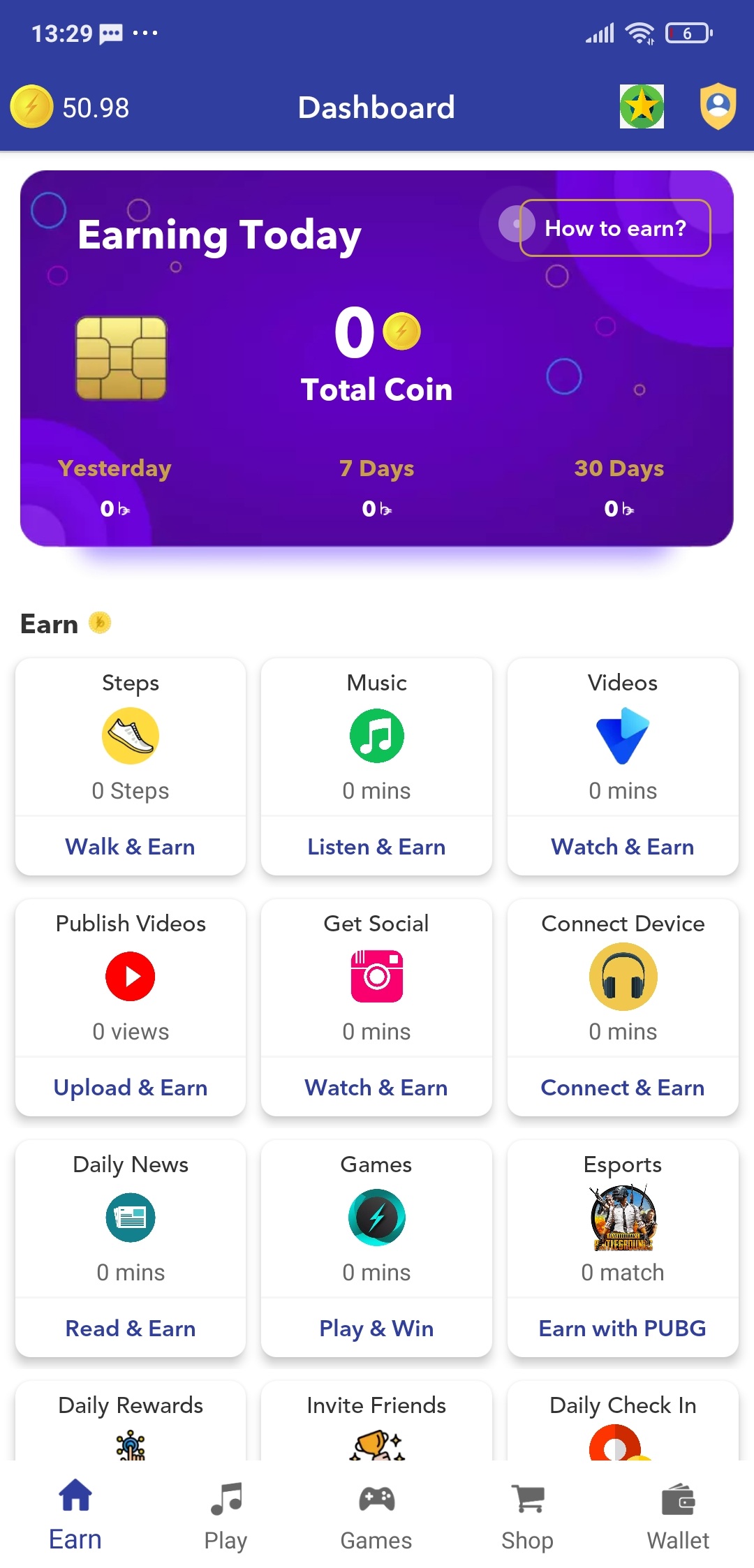Click the headphones Connect Device icon

622,976
